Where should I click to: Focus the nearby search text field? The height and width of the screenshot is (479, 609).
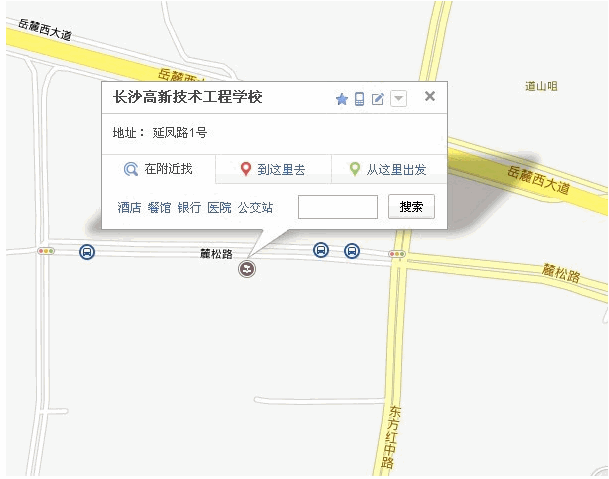coord(338,207)
